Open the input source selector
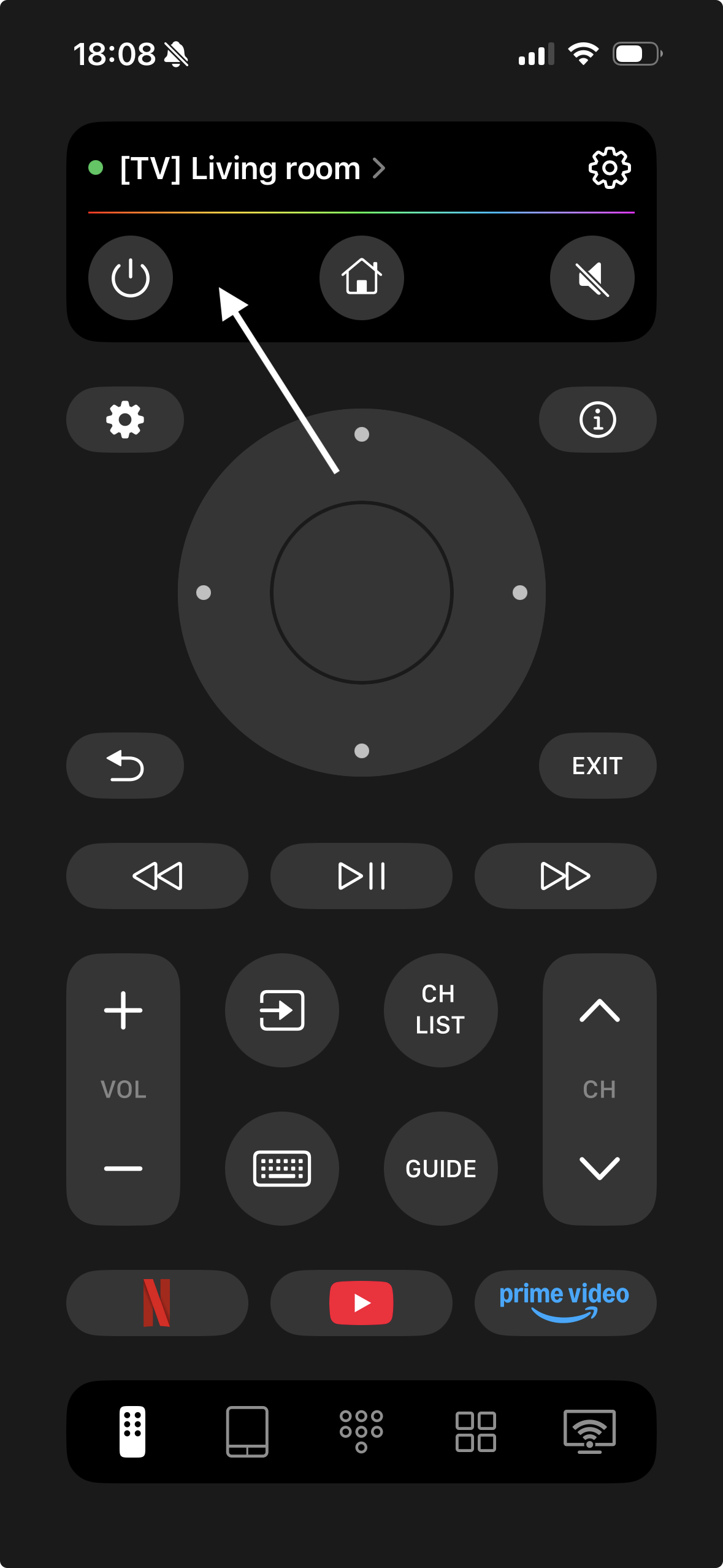This screenshot has height=1568, width=723. click(281, 1010)
